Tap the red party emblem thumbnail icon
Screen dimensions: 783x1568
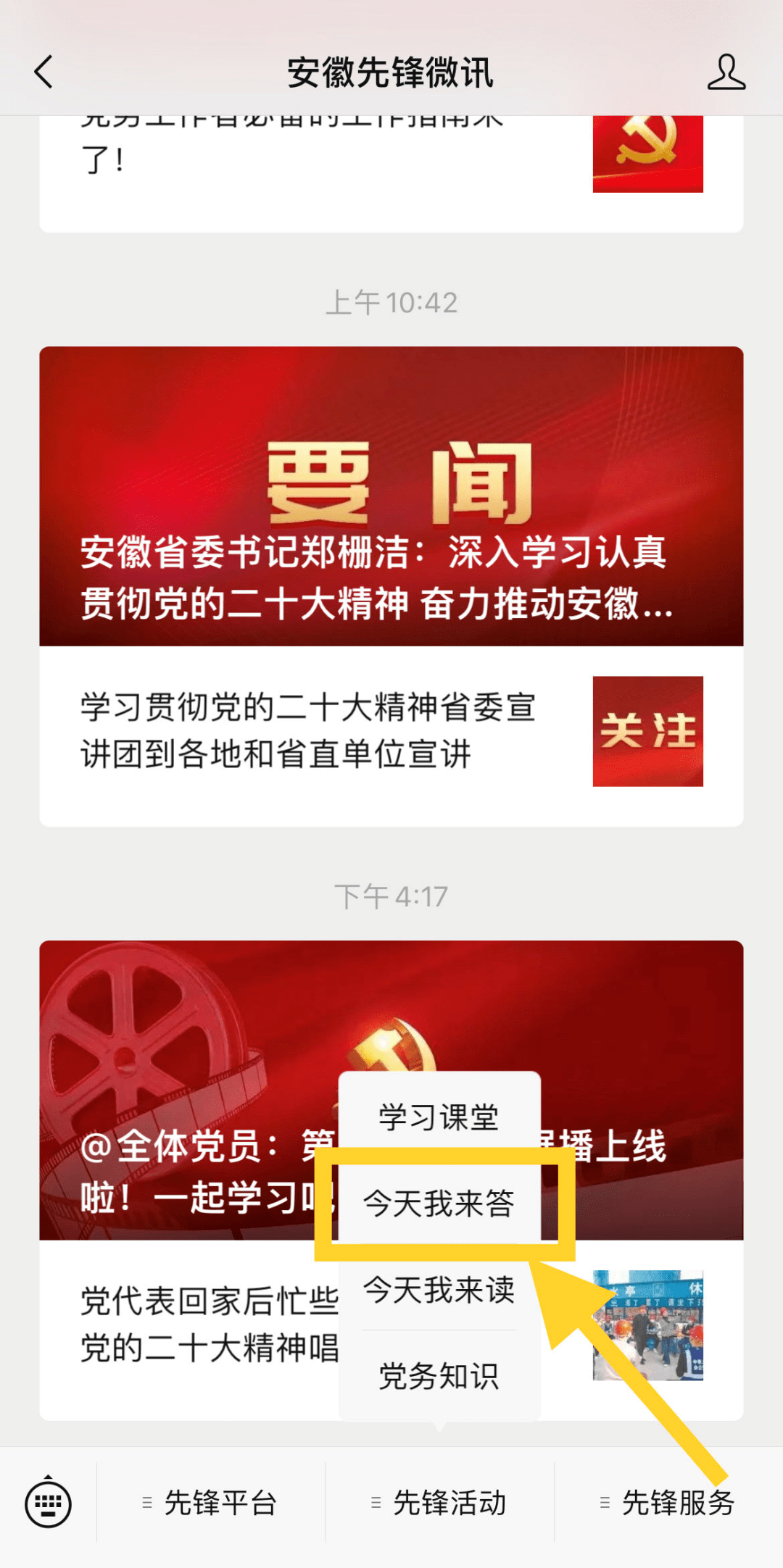click(647, 154)
